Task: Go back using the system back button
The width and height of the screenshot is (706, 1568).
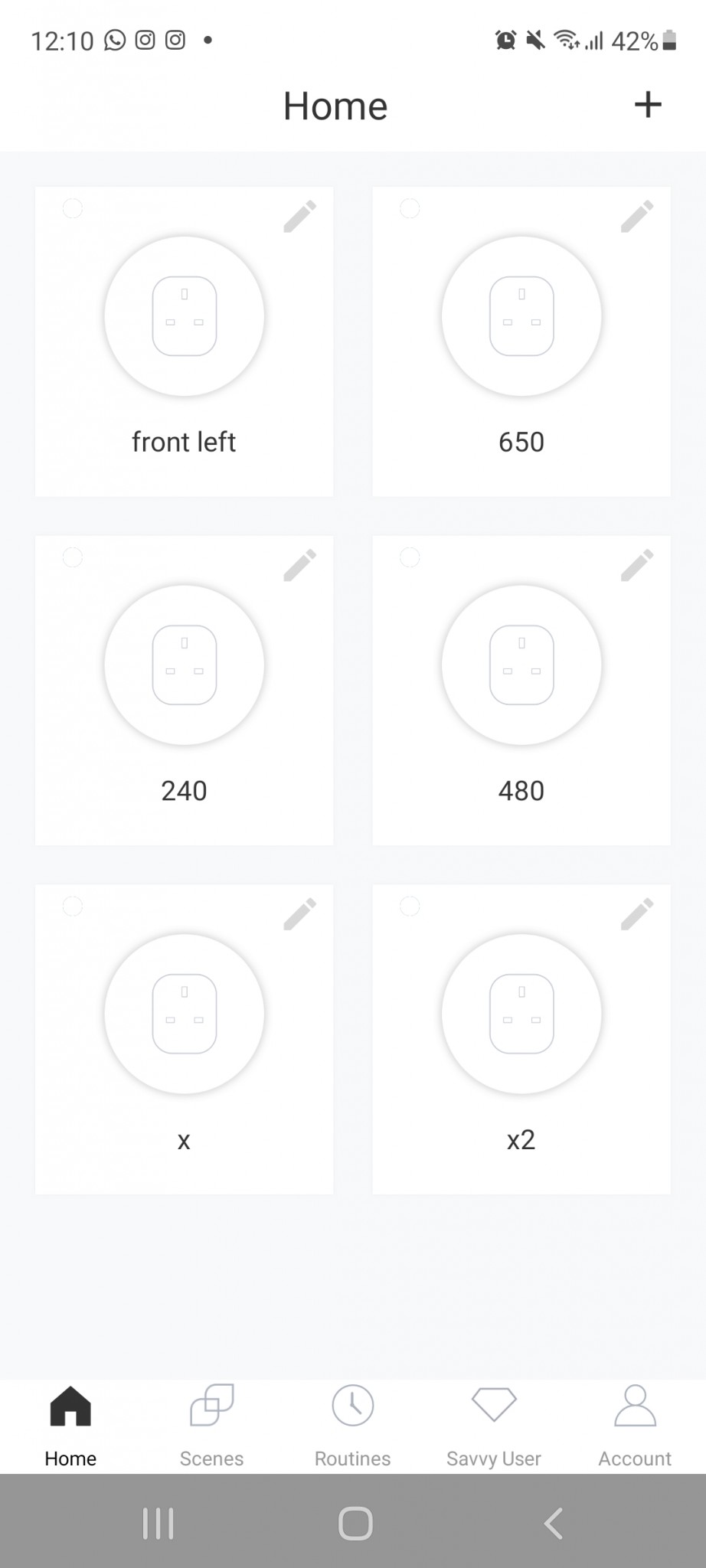Action: coord(554,1524)
